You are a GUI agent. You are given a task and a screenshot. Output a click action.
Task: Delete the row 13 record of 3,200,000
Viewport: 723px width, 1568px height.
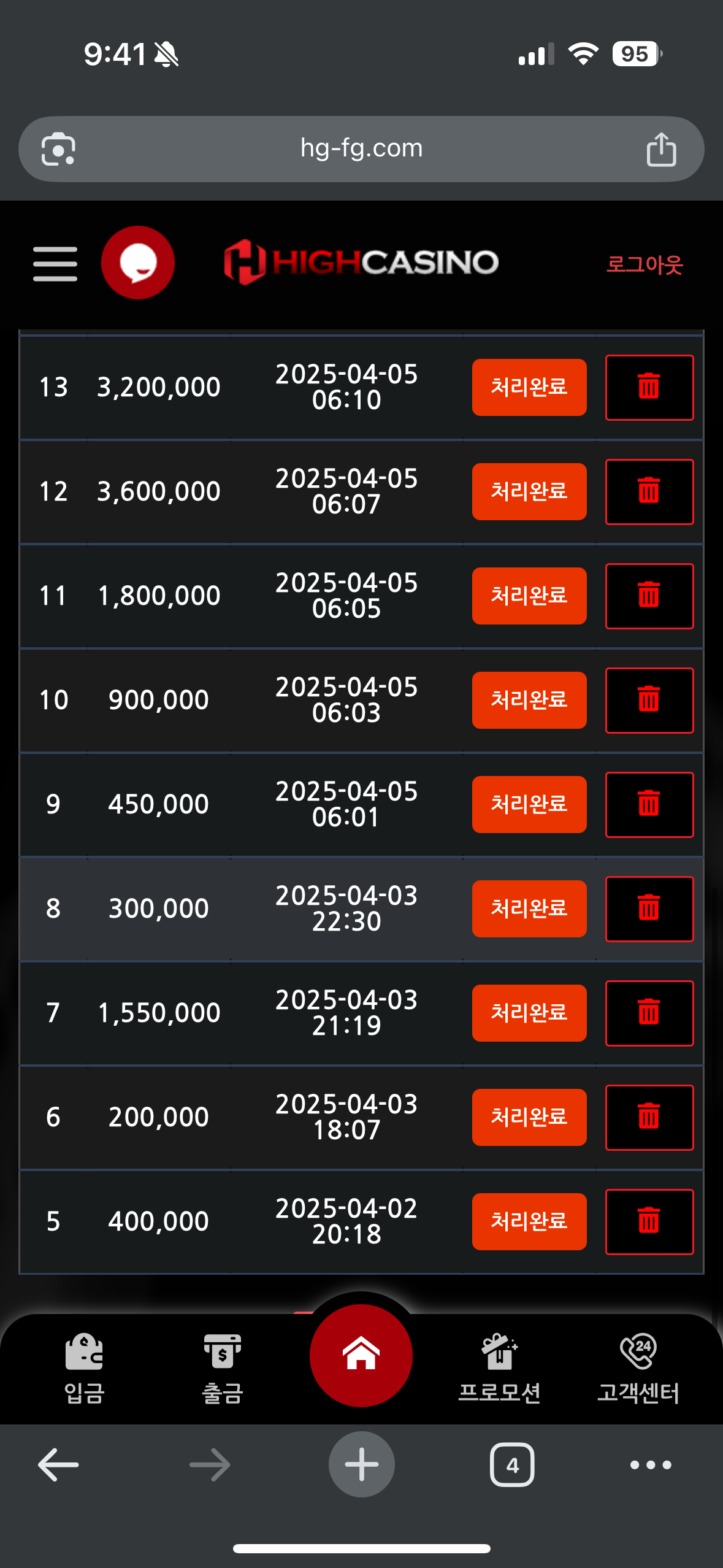coord(649,388)
